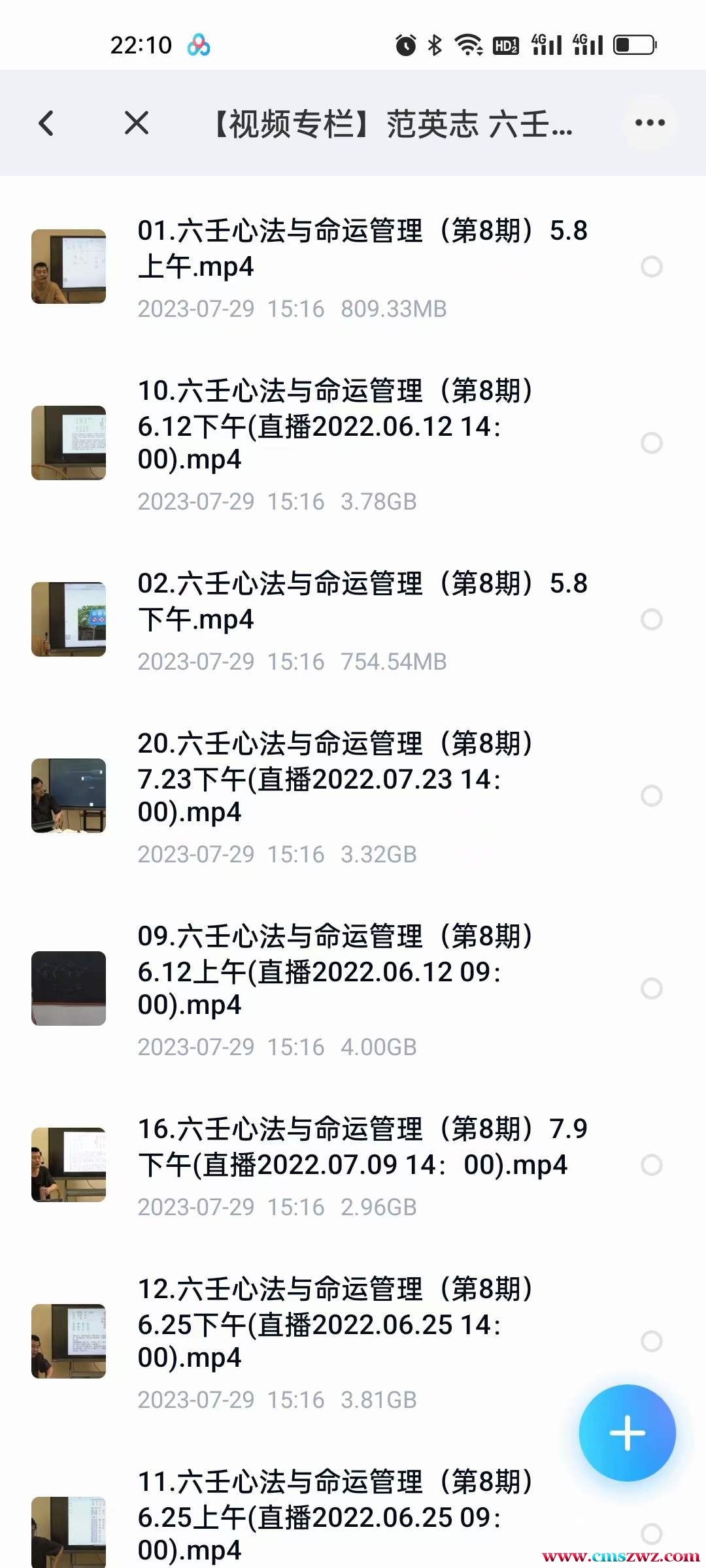The image size is (706, 1568).
Task: Open the three-dot overflow menu
Action: pyautogui.click(x=650, y=123)
